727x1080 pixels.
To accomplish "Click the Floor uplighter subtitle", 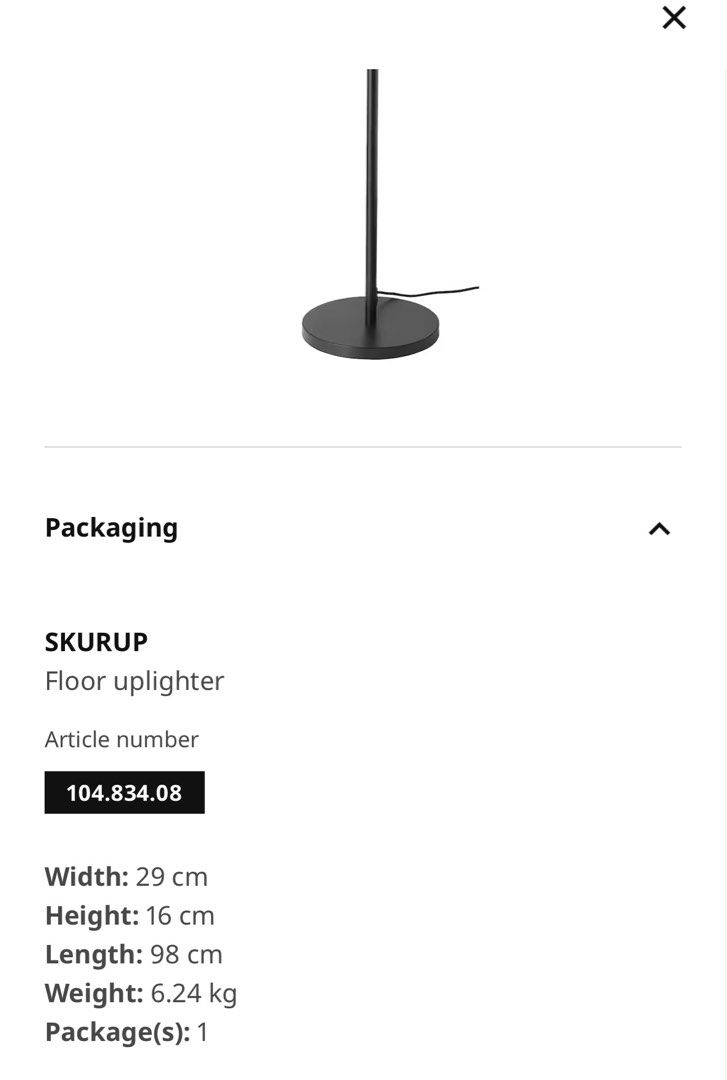I will coord(134,681).
